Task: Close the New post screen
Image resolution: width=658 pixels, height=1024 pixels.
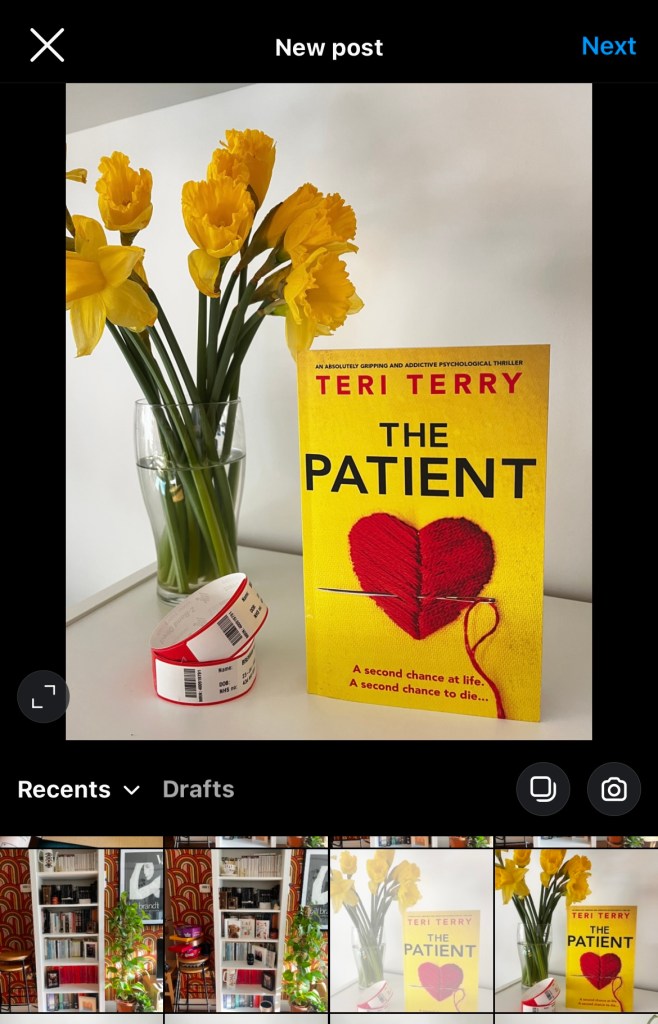Action: pyautogui.click(x=47, y=46)
